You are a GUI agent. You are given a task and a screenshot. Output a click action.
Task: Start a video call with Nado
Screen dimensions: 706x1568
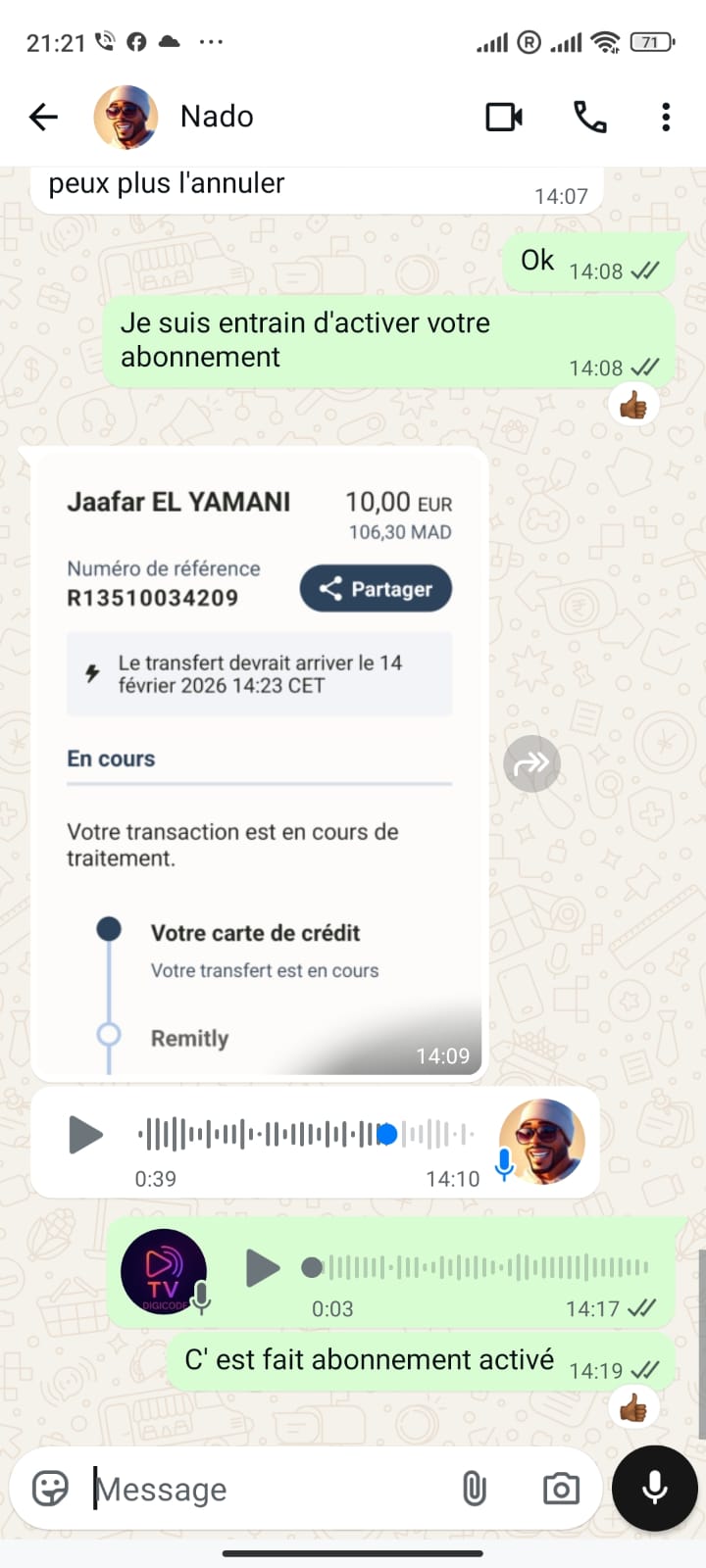[504, 117]
